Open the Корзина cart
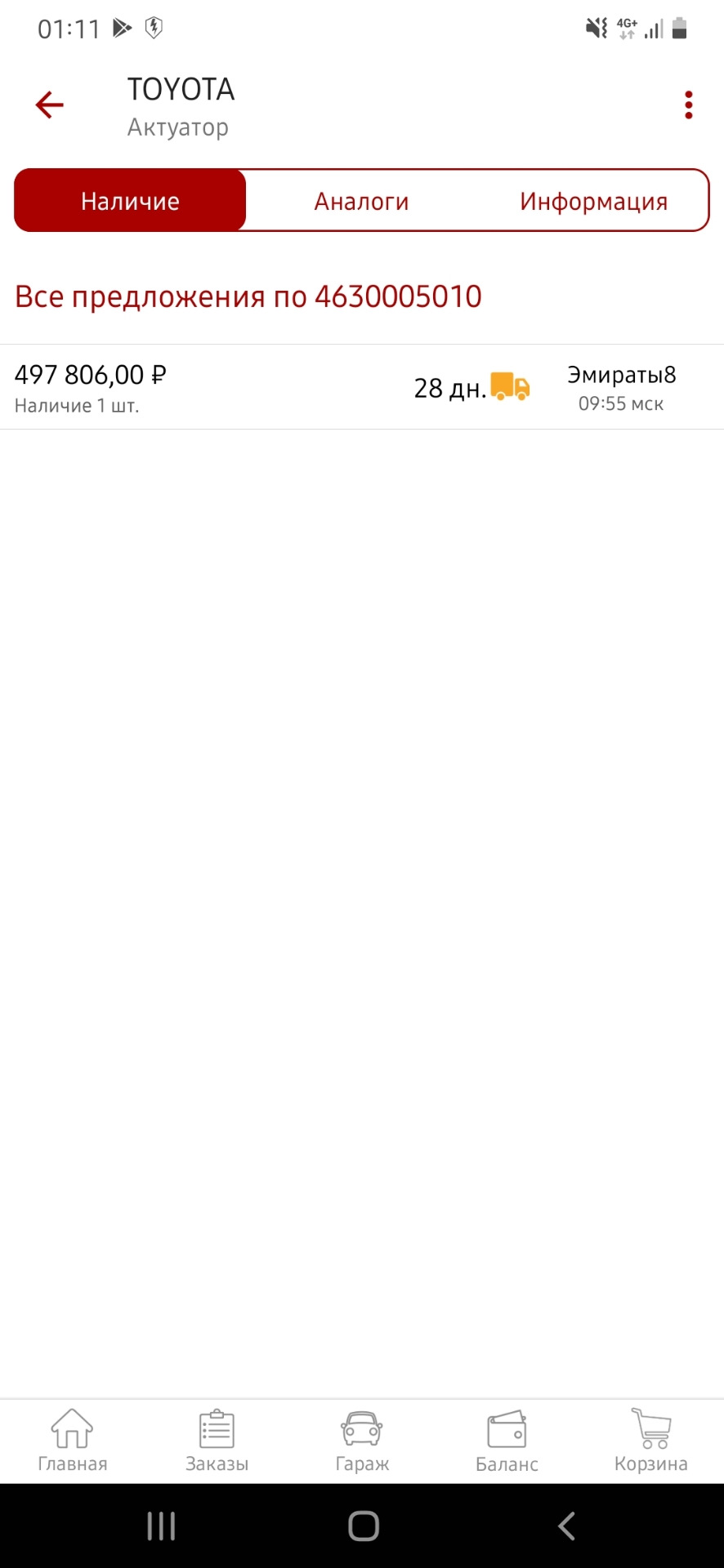Screen dimensions: 724x1568 (x=650, y=1441)
